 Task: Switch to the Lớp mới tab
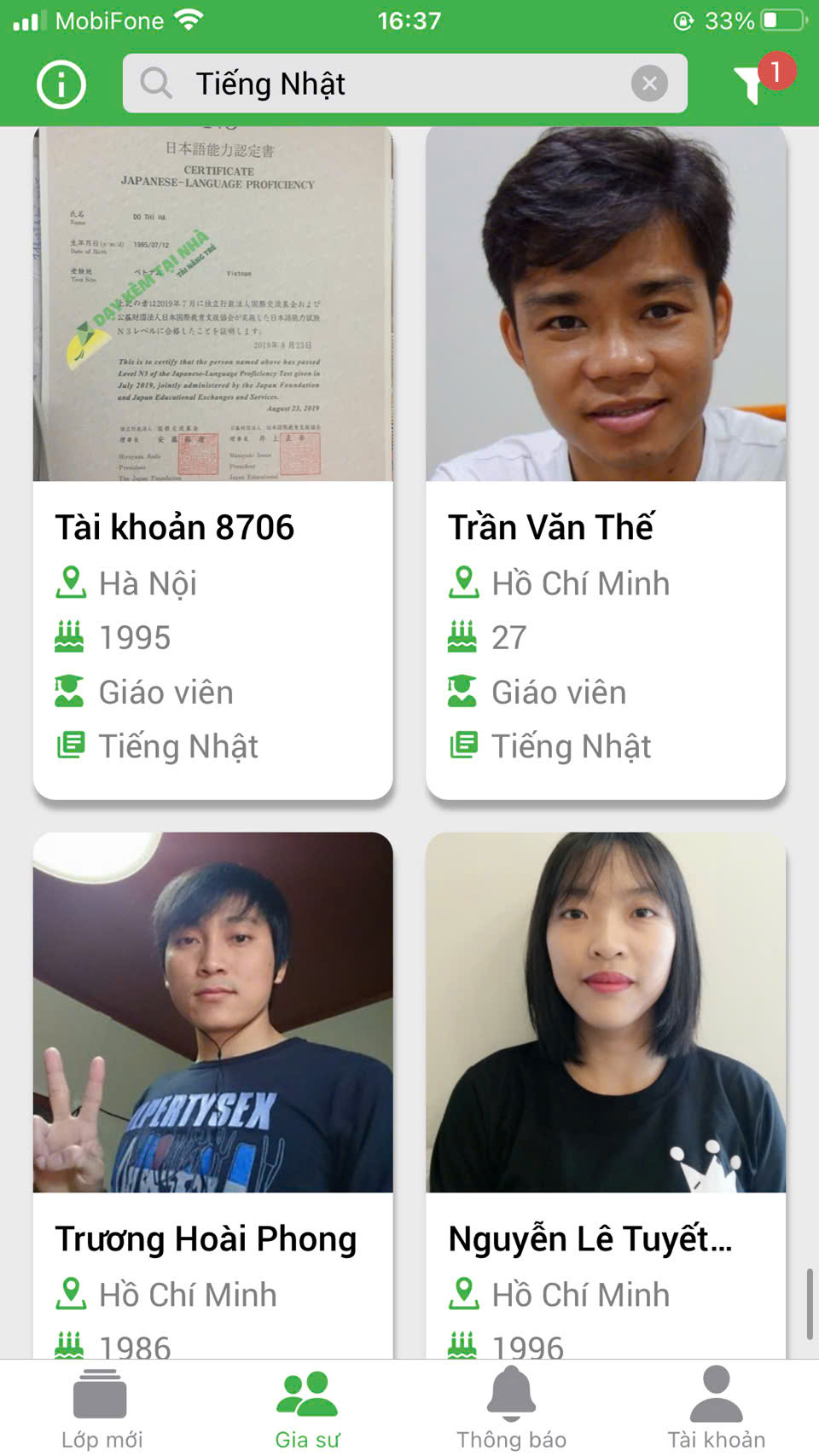(102, 1407)
